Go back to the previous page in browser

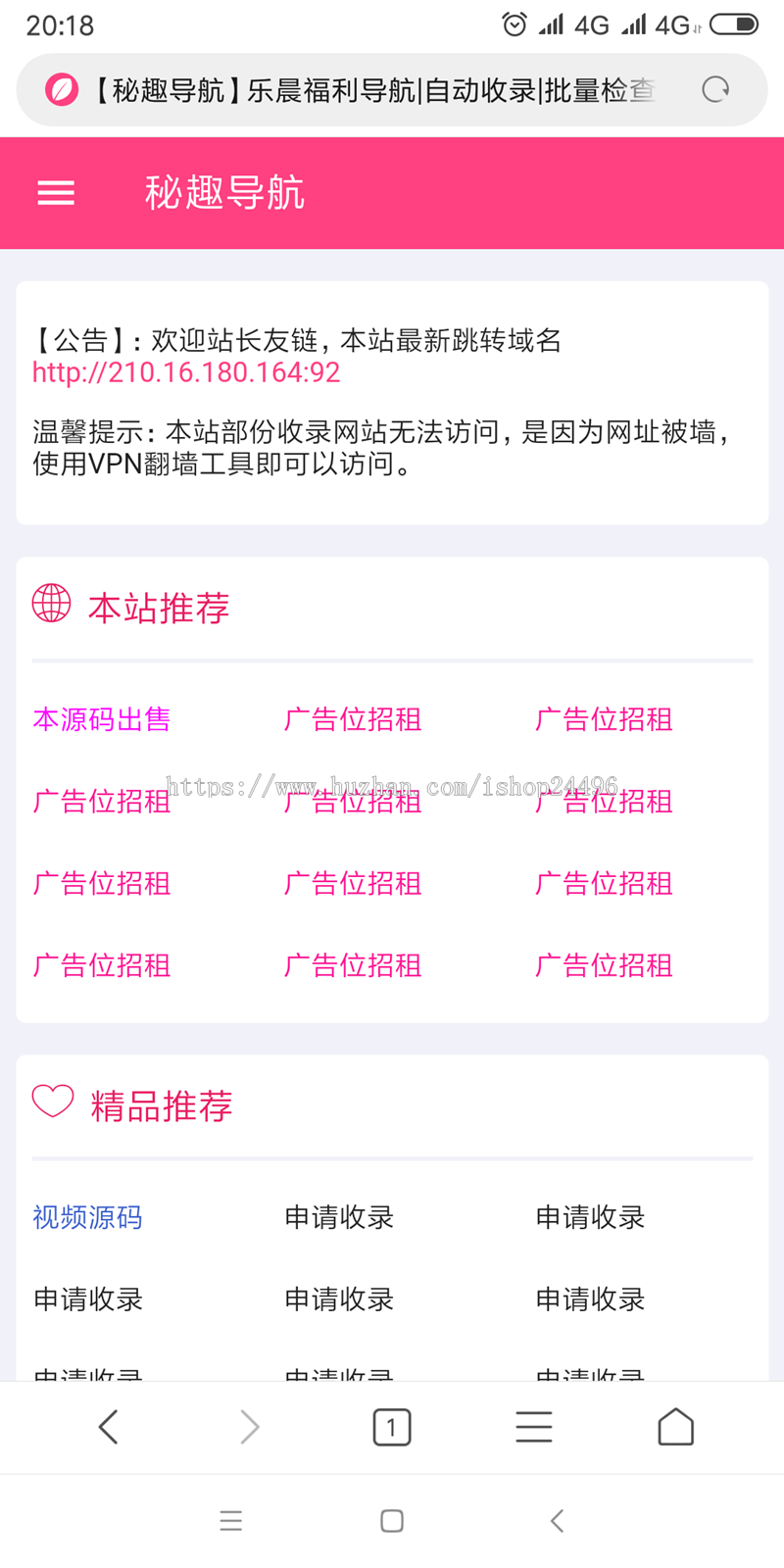[x=109, y=1427]
